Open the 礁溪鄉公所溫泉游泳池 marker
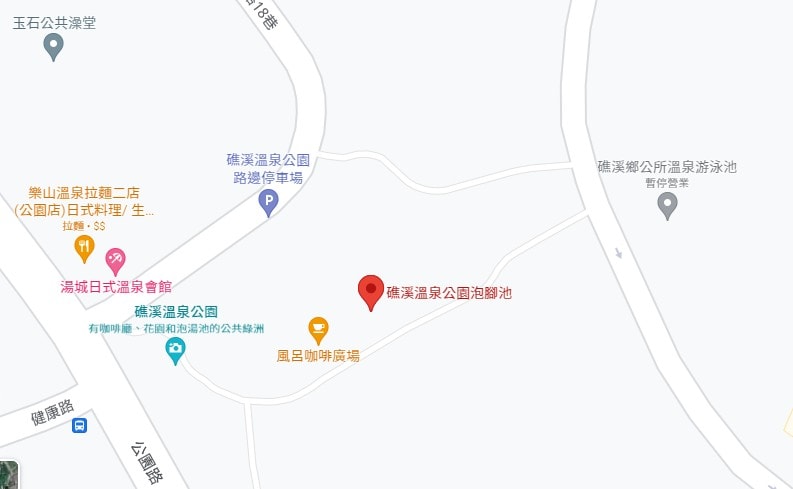 point(667,205)
